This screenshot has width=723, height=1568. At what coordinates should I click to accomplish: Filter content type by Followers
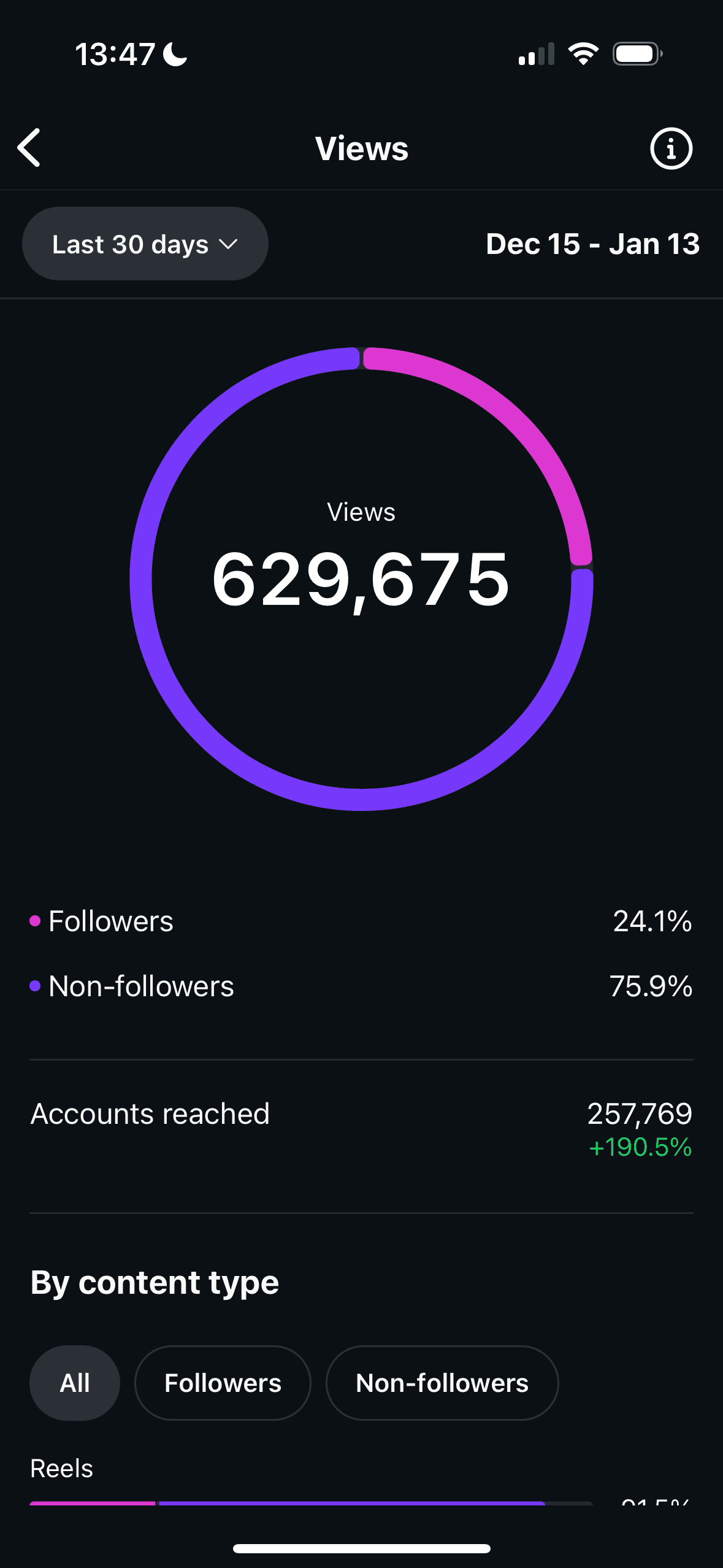[223, 1383]
